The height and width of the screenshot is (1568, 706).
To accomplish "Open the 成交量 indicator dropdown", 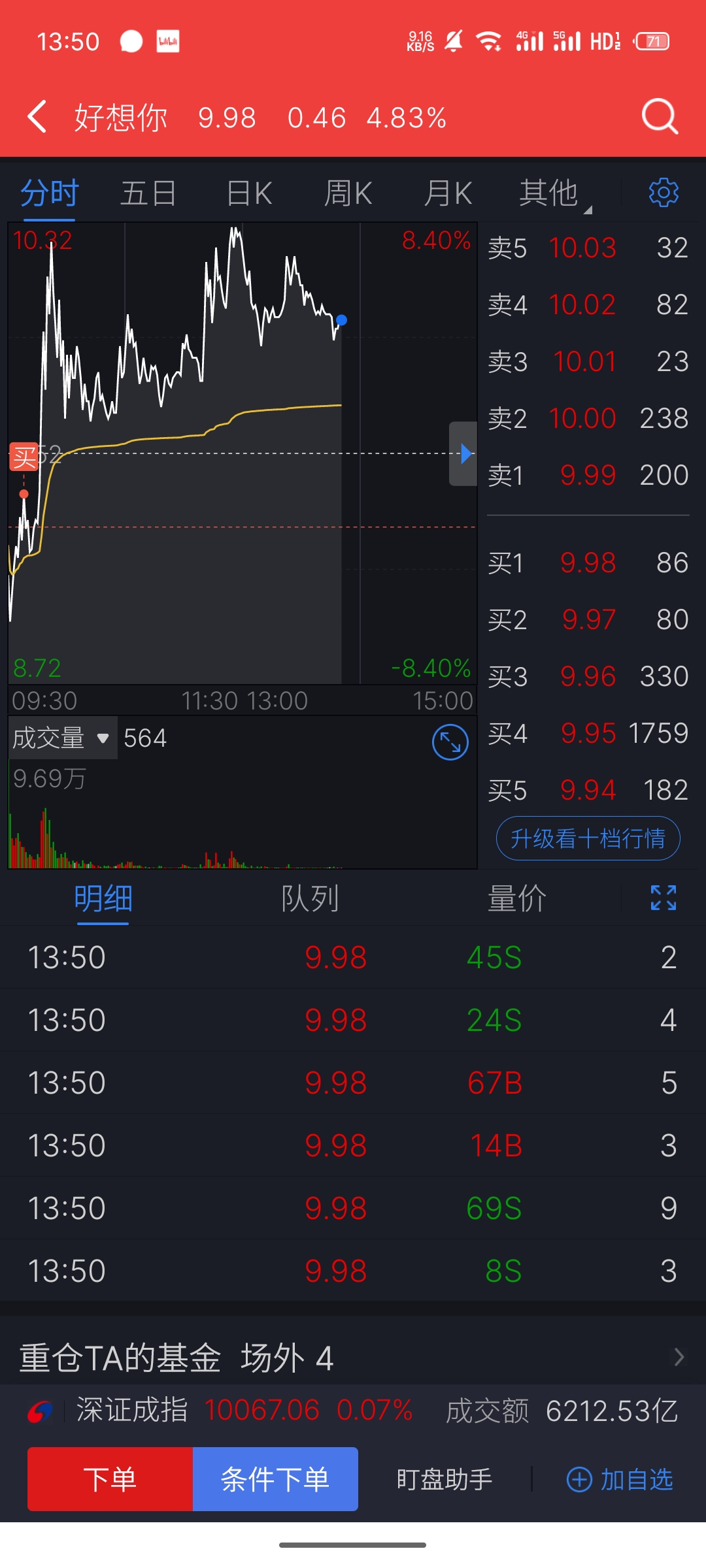I will click(62, 738).
